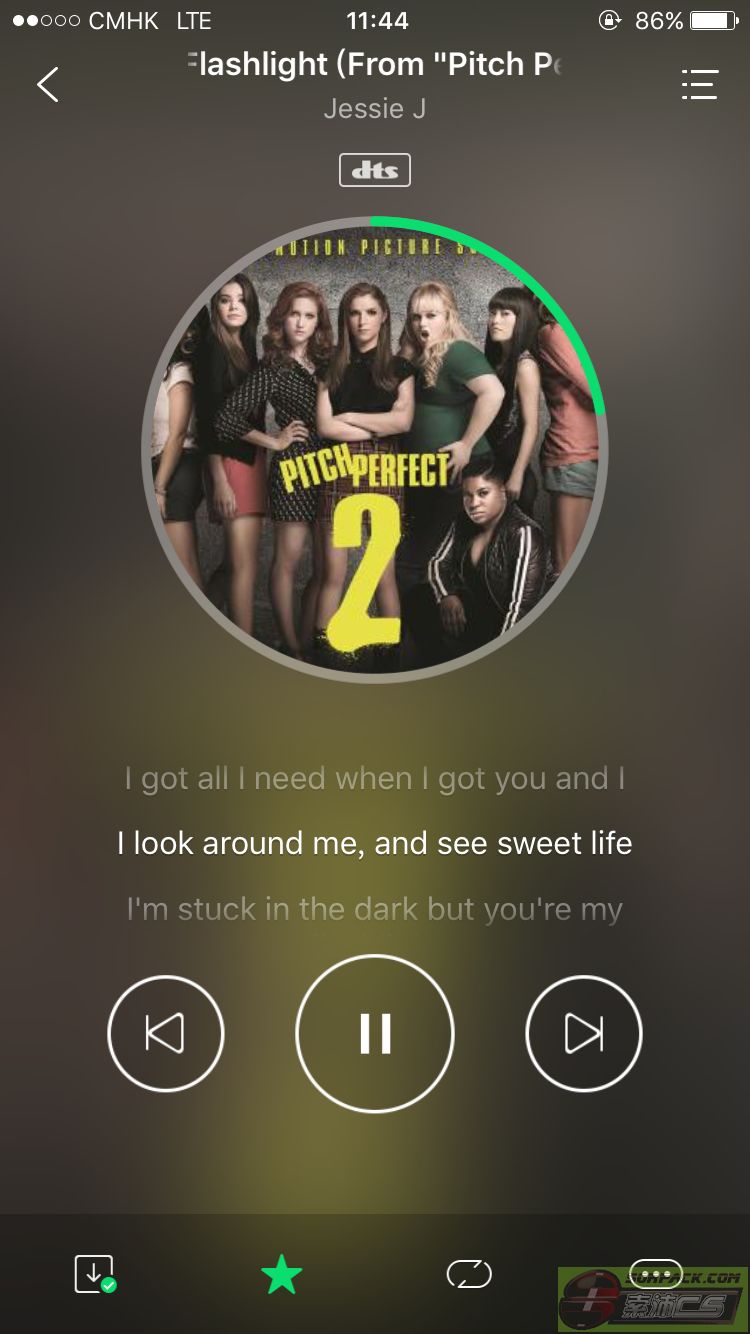Open the playlist queue
Screen dimensions: 750x1334
(700, 85)
